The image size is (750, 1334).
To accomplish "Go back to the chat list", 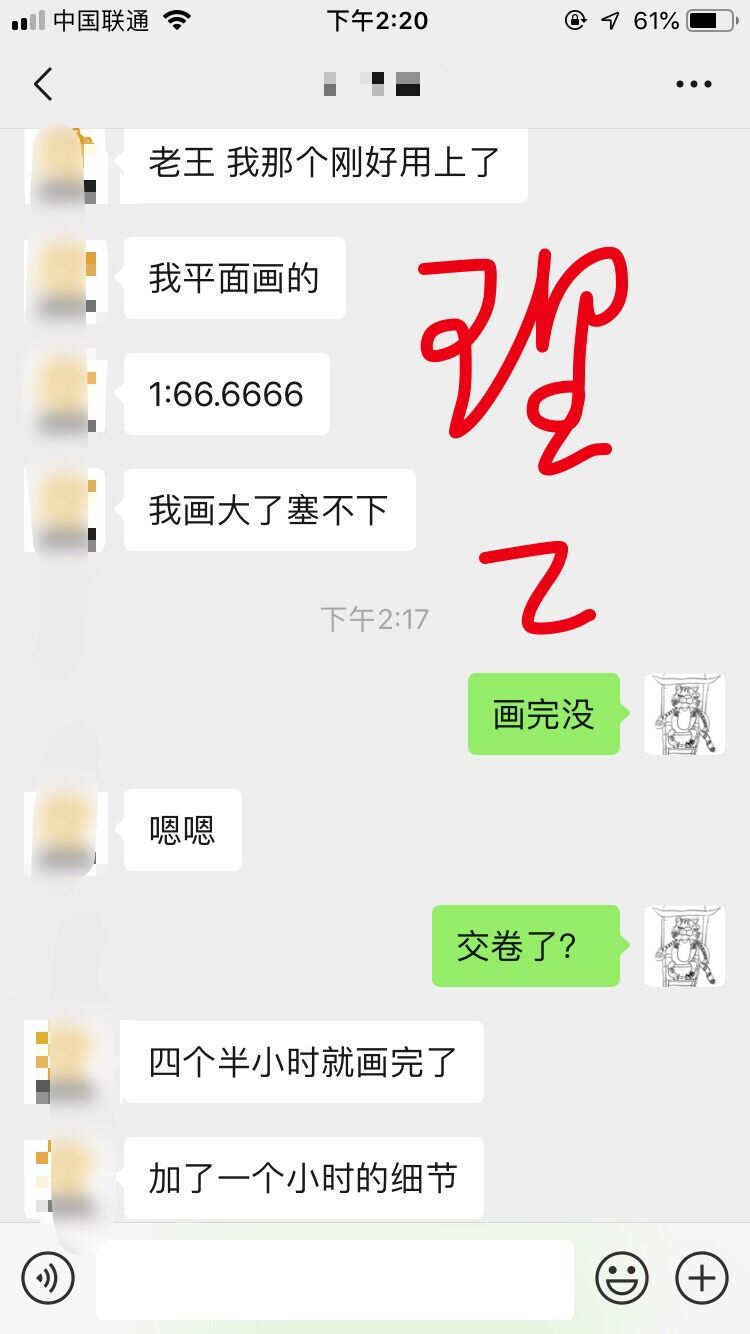I will coord(42,84).
